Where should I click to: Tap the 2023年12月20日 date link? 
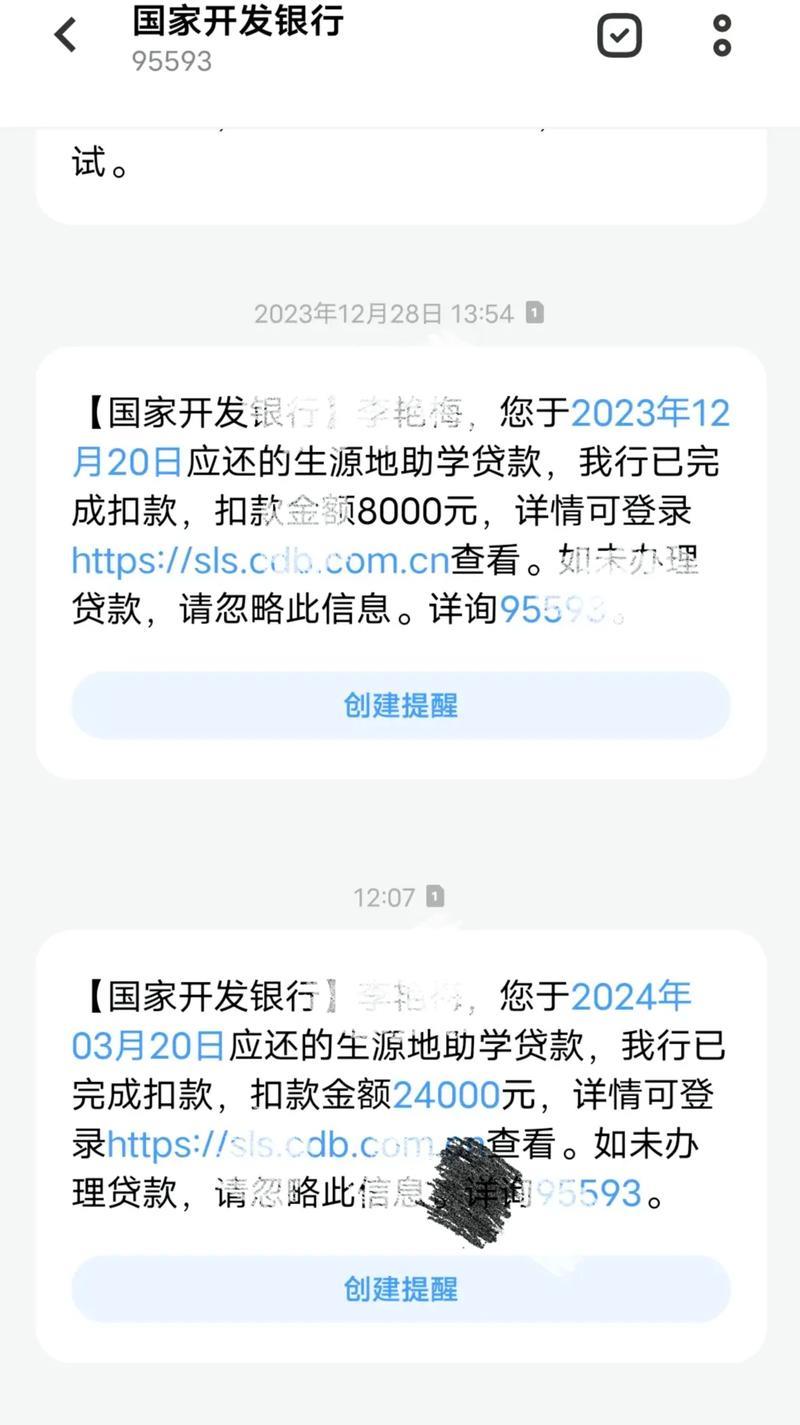point(650,413)
